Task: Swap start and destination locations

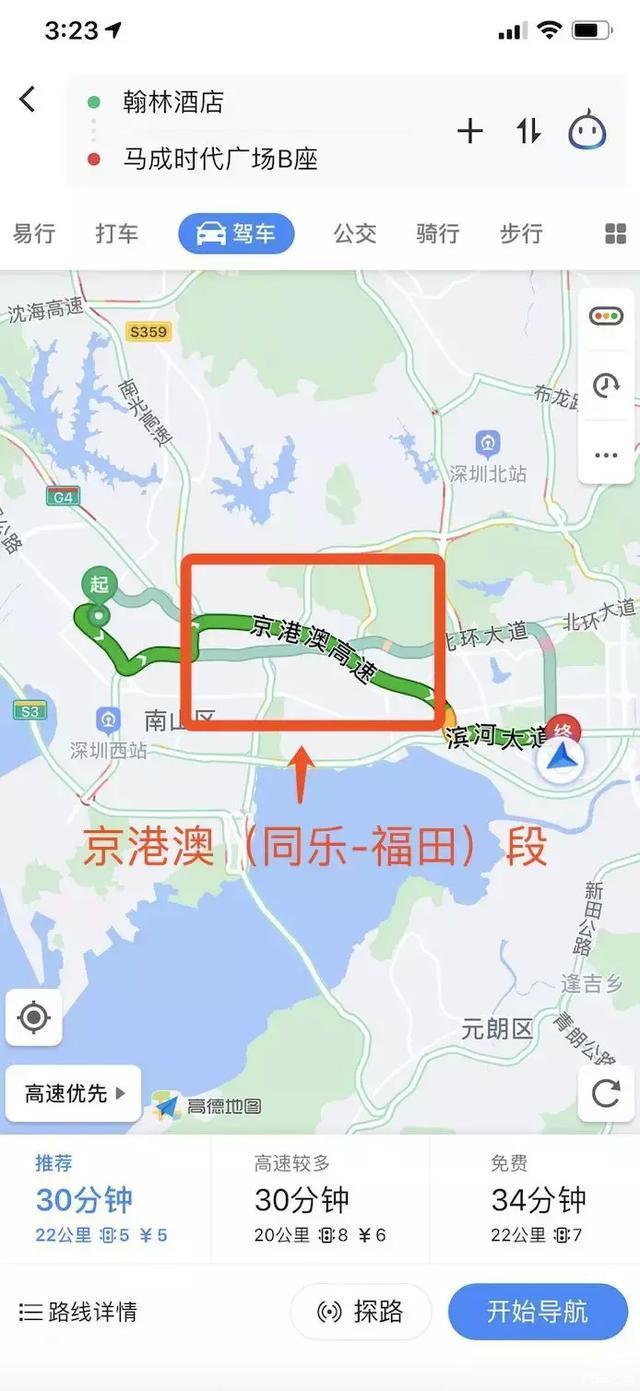Action: point(528,130)
